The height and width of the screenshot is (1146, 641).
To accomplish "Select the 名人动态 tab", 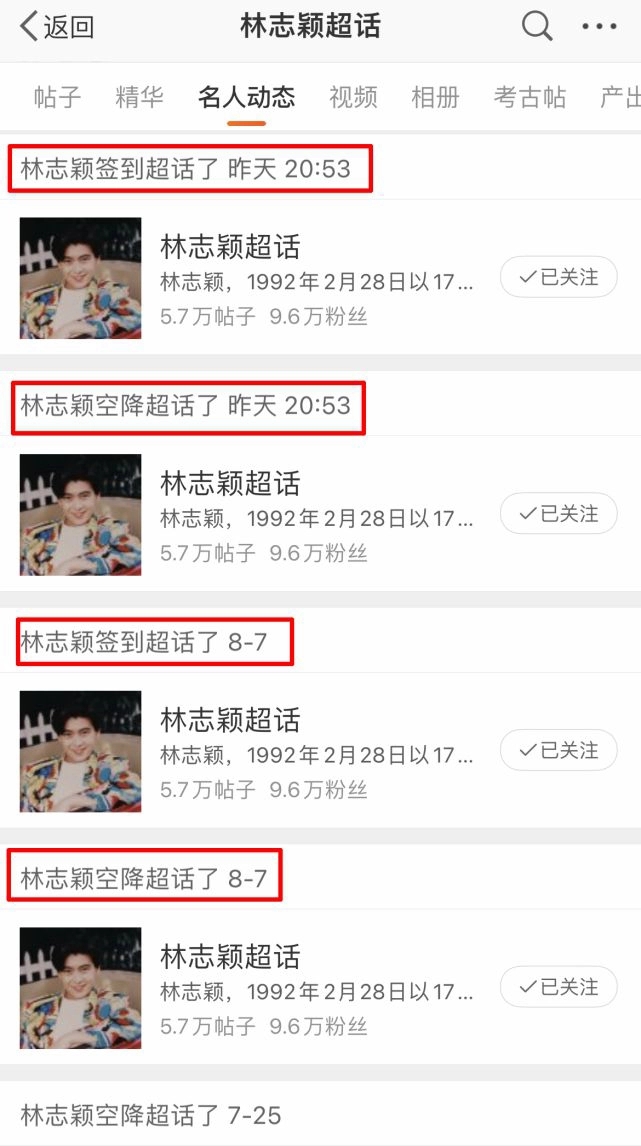I will click(246, 97).
